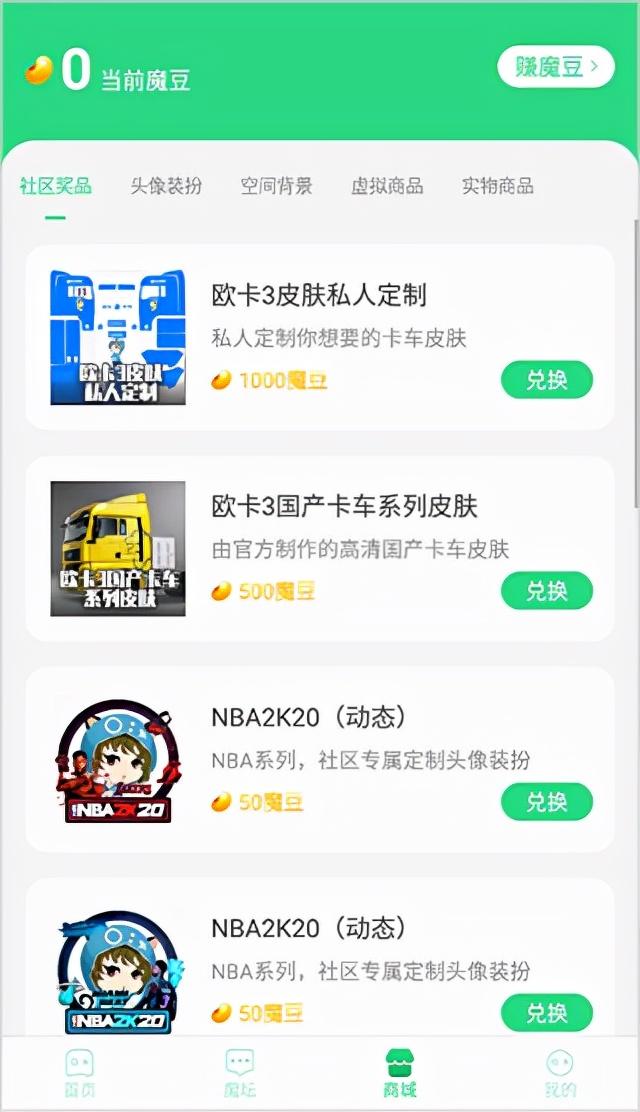Redeem the red-framed NBA2K20 avatar for 50魔豆
This screenshot has height=1112, width=640.
tap(546, 802)
